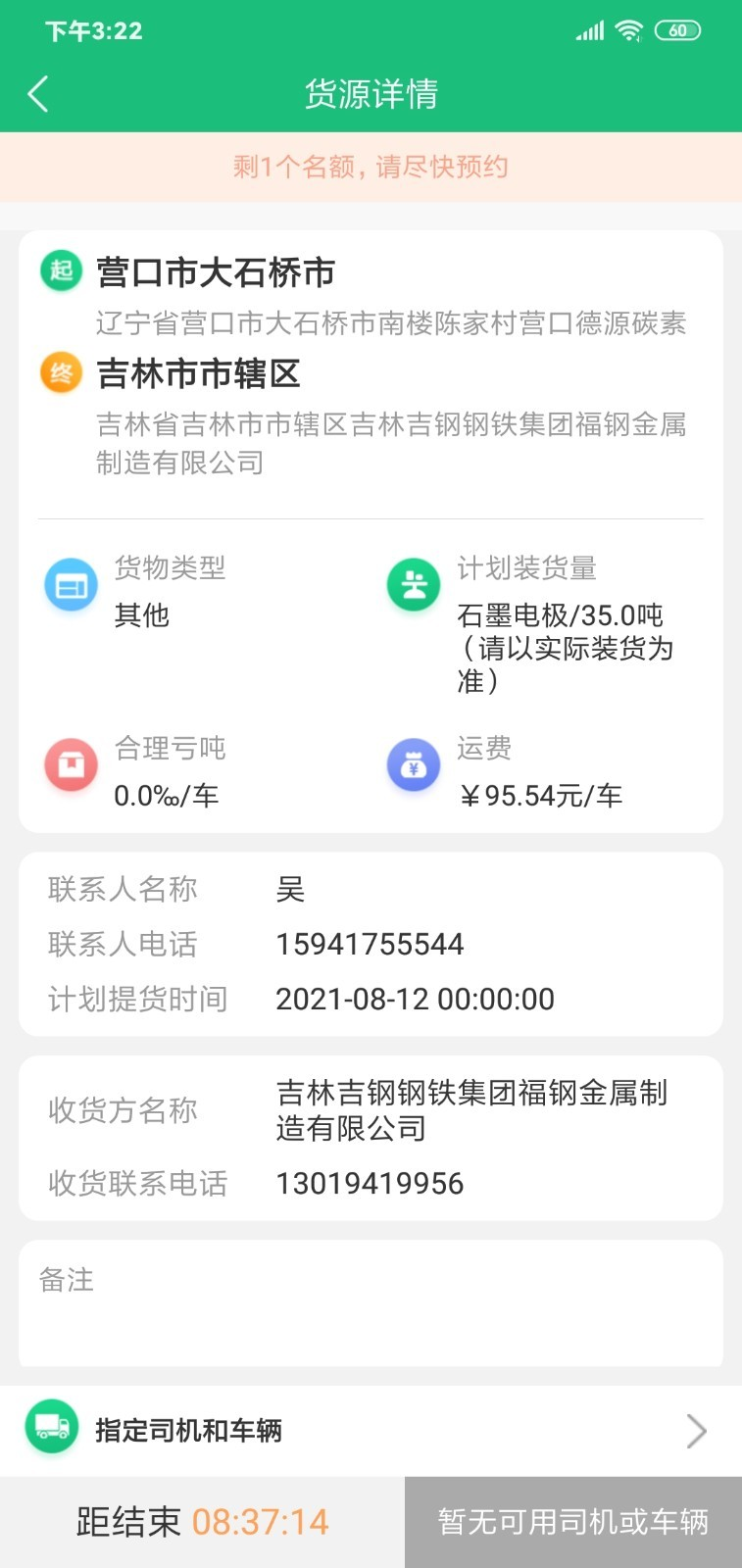Expand details via the right-pointing chevron
The image size is (742, 1568).
click(698, 1430)
